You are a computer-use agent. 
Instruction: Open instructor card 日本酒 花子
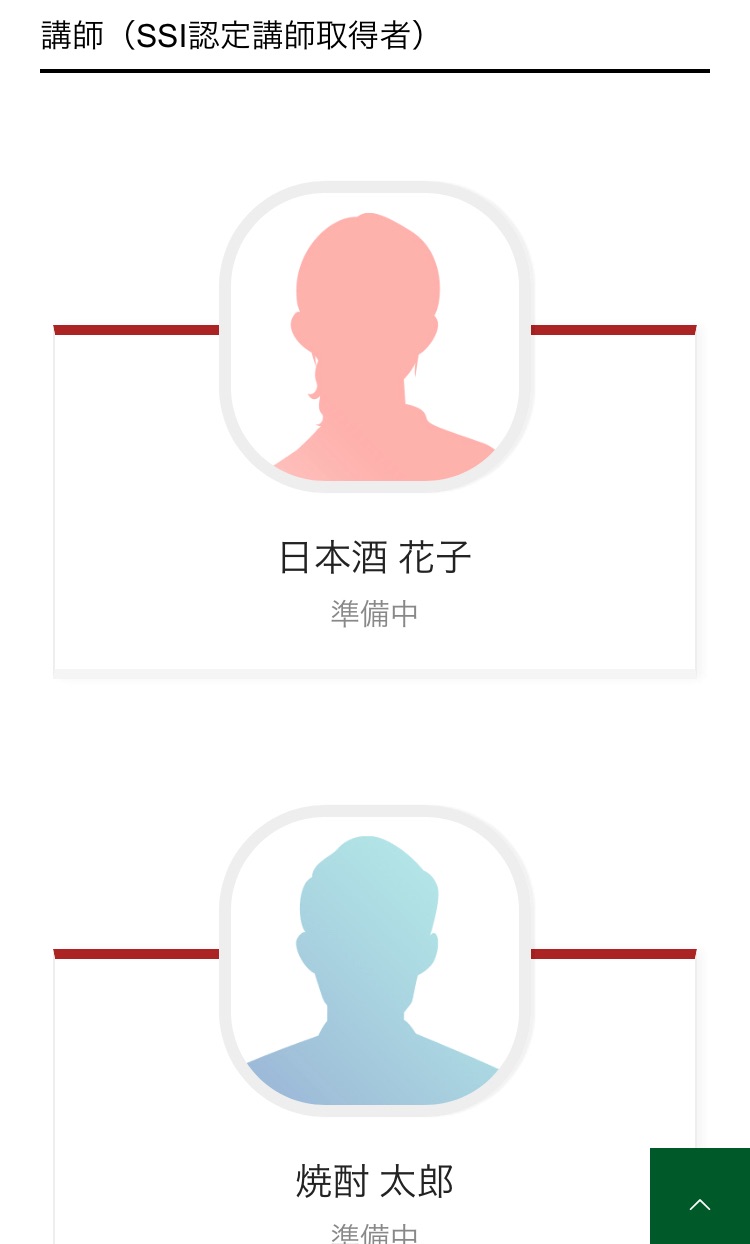click(375, 431)
